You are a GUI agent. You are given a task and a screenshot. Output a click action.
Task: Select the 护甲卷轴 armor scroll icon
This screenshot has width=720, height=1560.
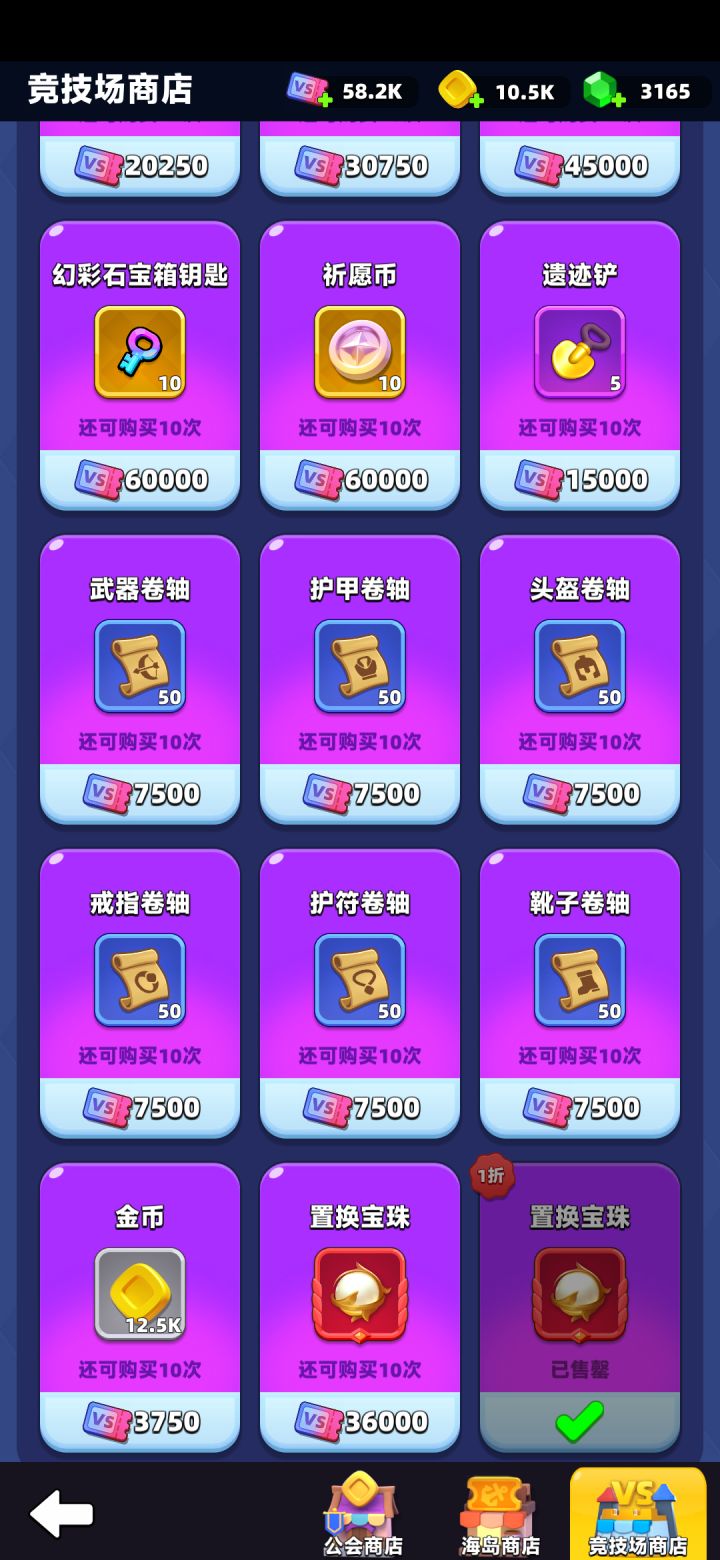click(x=360, y=667)
